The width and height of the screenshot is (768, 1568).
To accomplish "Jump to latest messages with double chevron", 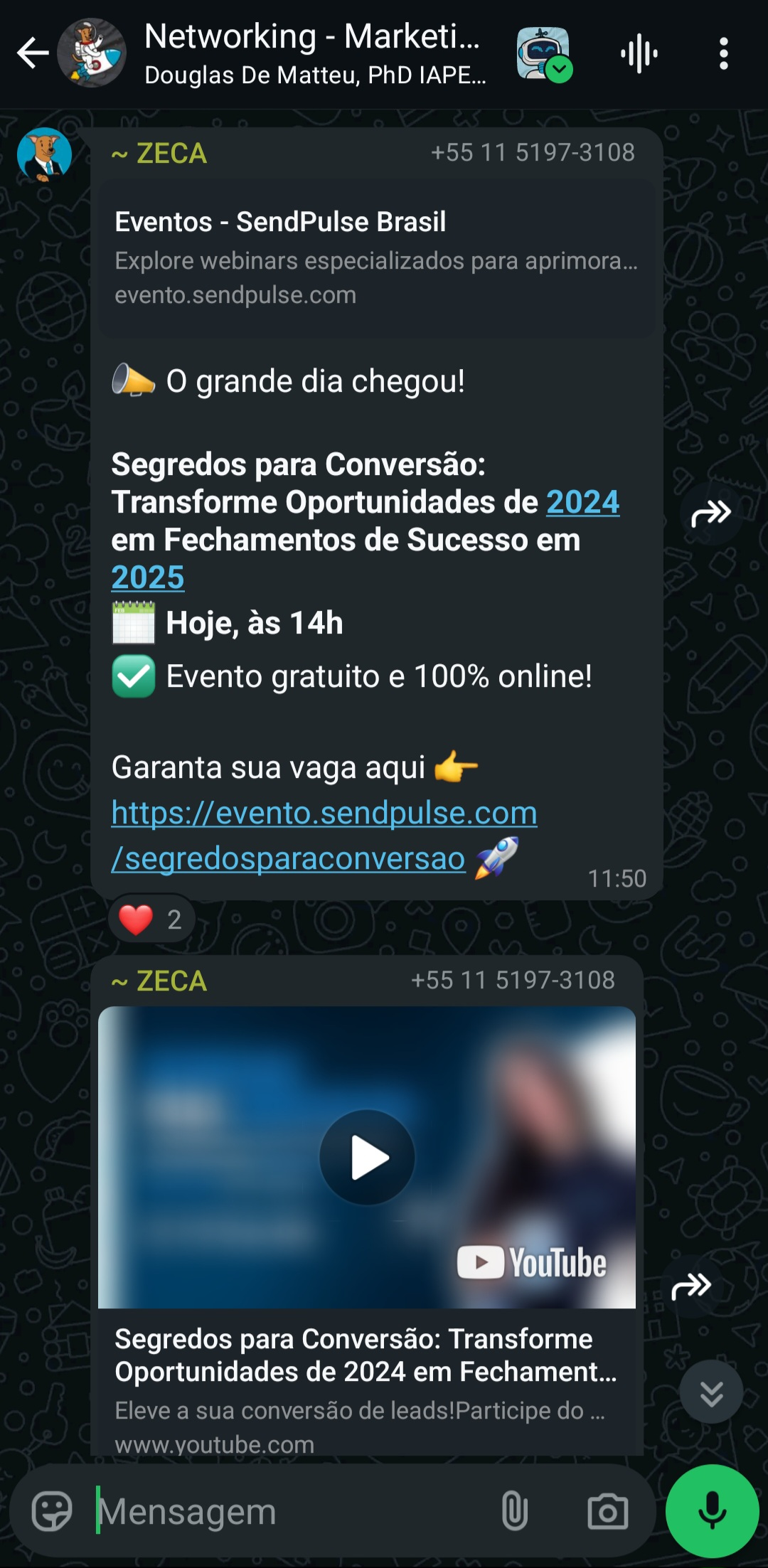I will 710,1392.
